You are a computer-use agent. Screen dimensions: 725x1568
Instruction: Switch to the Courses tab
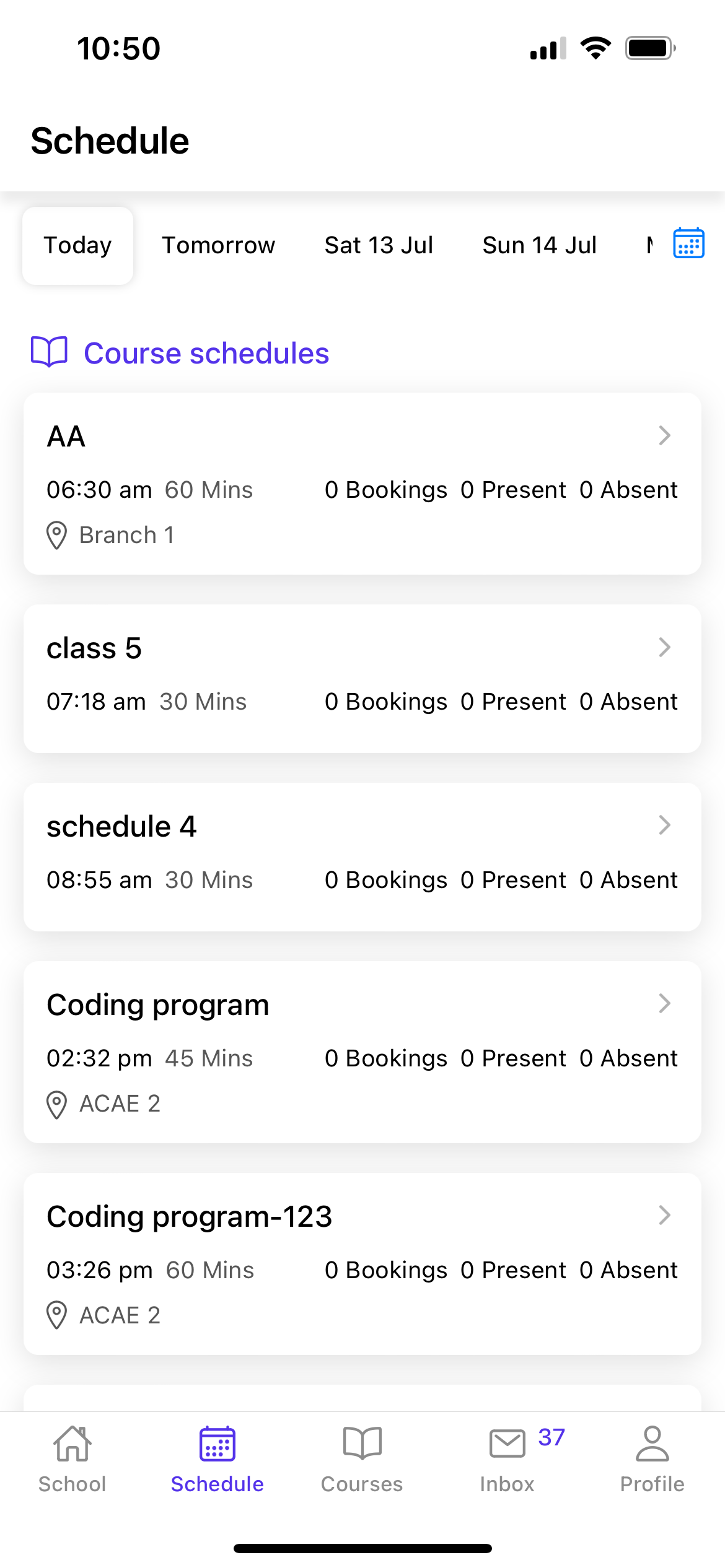362,1459
